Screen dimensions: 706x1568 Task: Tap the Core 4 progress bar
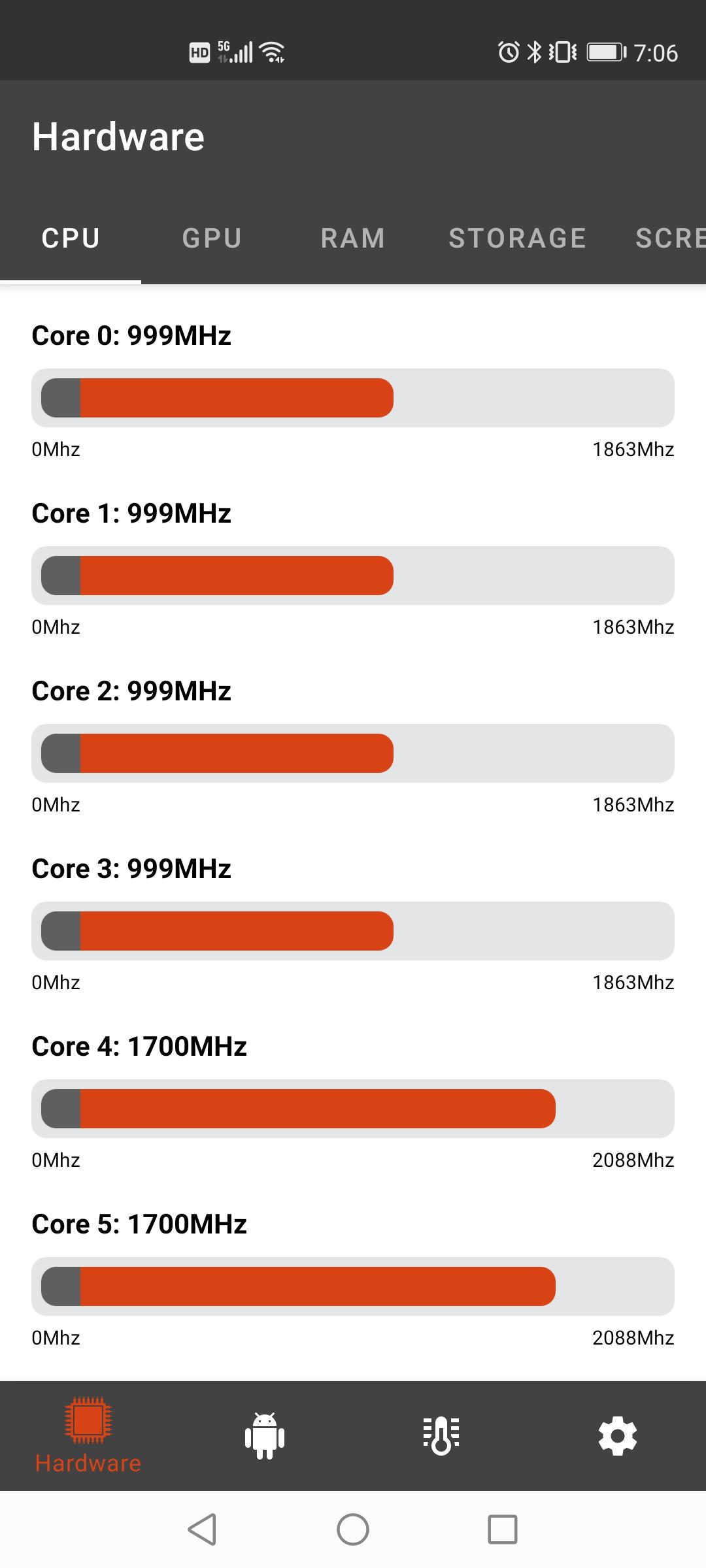point(353,1109)
